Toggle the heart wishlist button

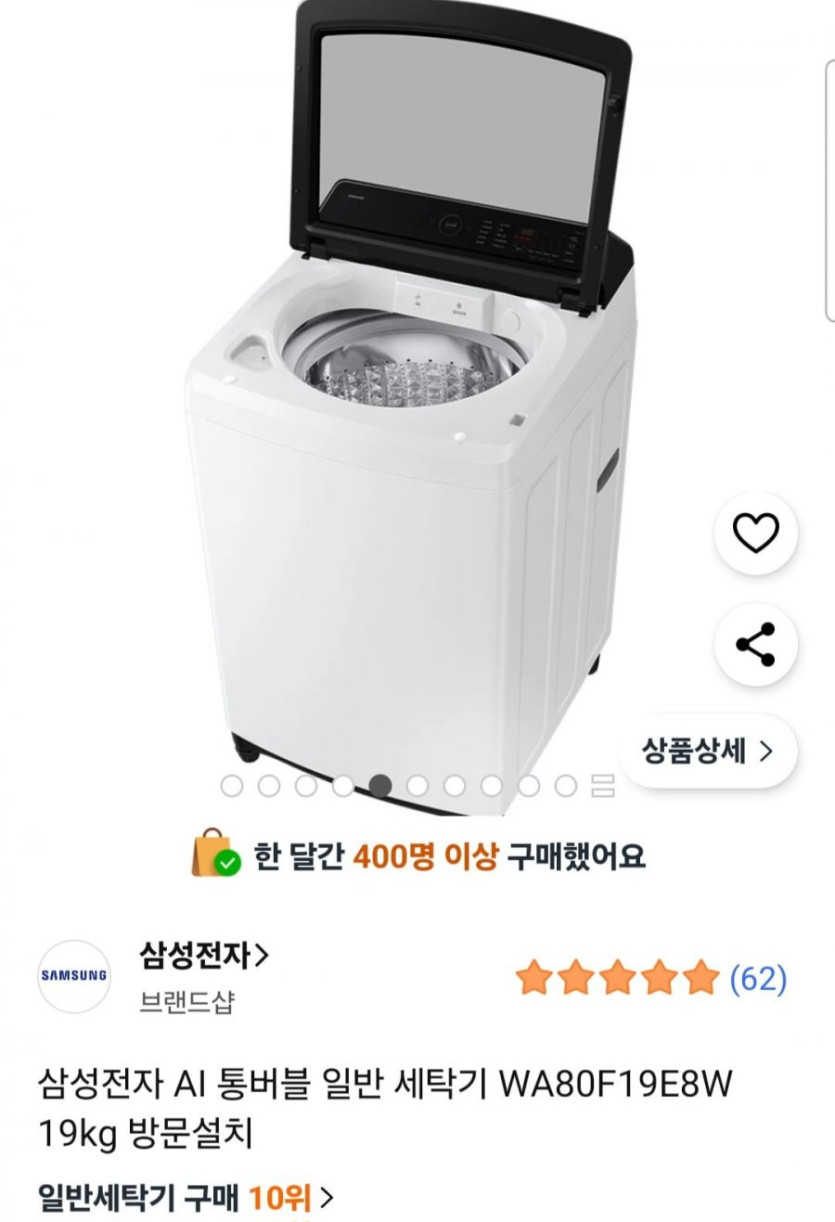(757, 533)
